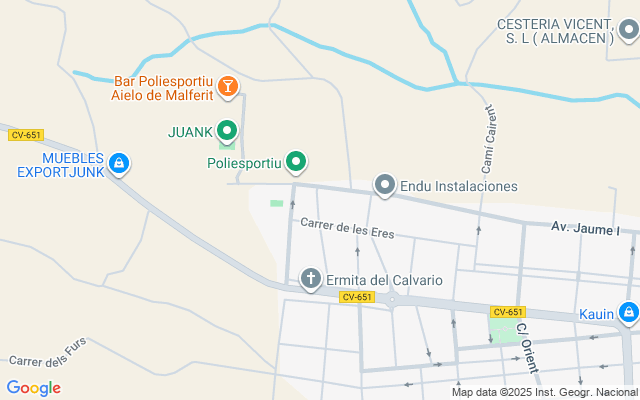This screenshot has width=640, height=400.
Task: Select the JUANK map marker
Action: (x=228, y=130)
